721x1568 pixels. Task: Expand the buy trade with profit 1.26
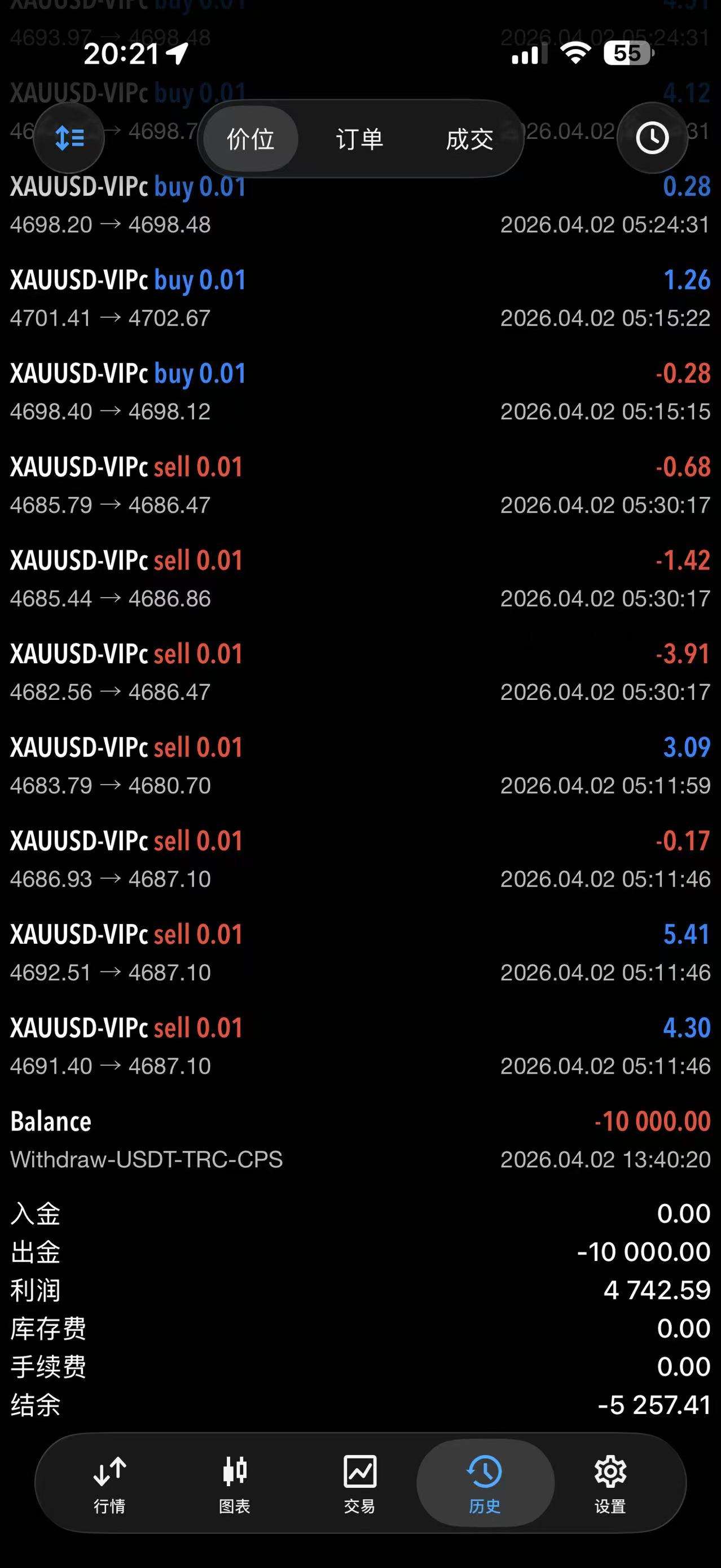click(x=360, y=298)
